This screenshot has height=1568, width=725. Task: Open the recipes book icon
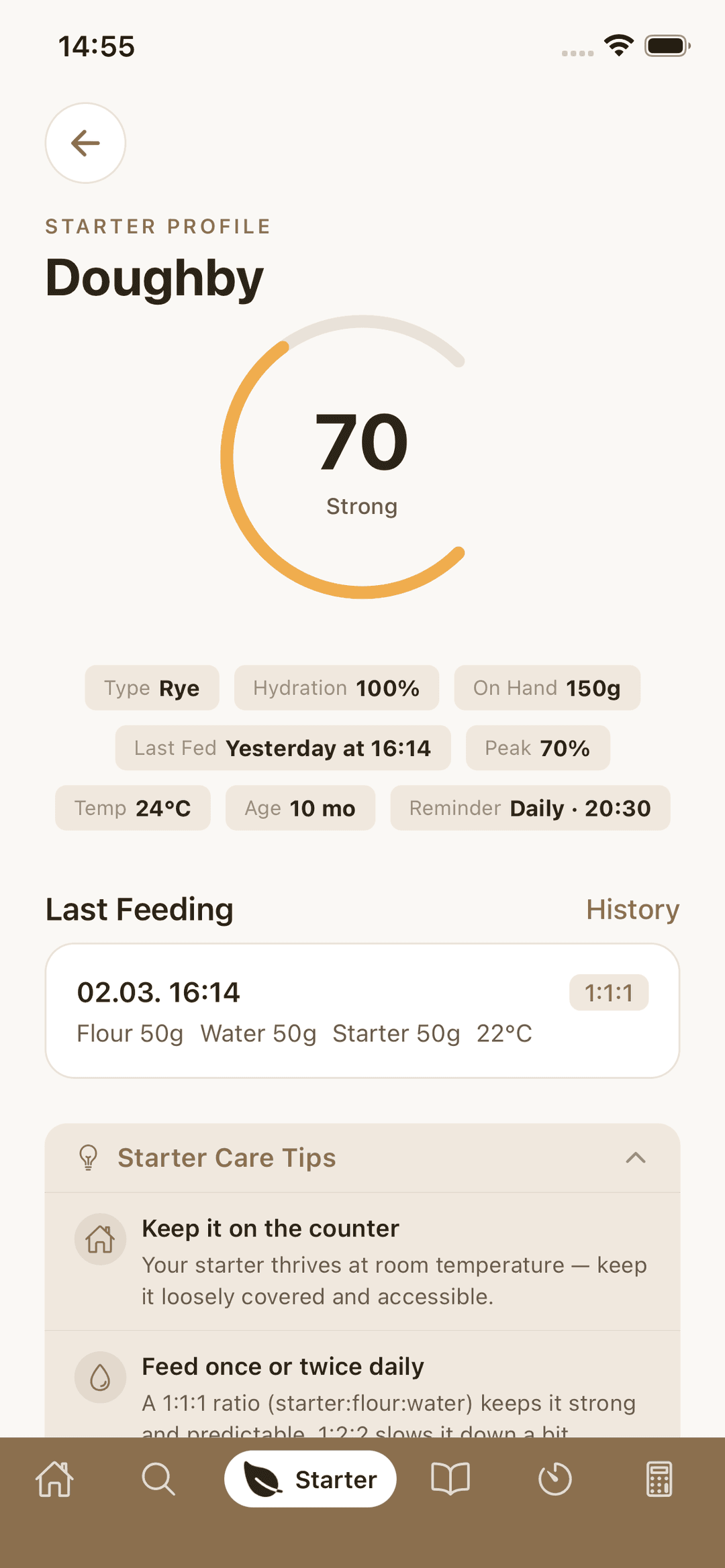click(x=450, y=1479)
